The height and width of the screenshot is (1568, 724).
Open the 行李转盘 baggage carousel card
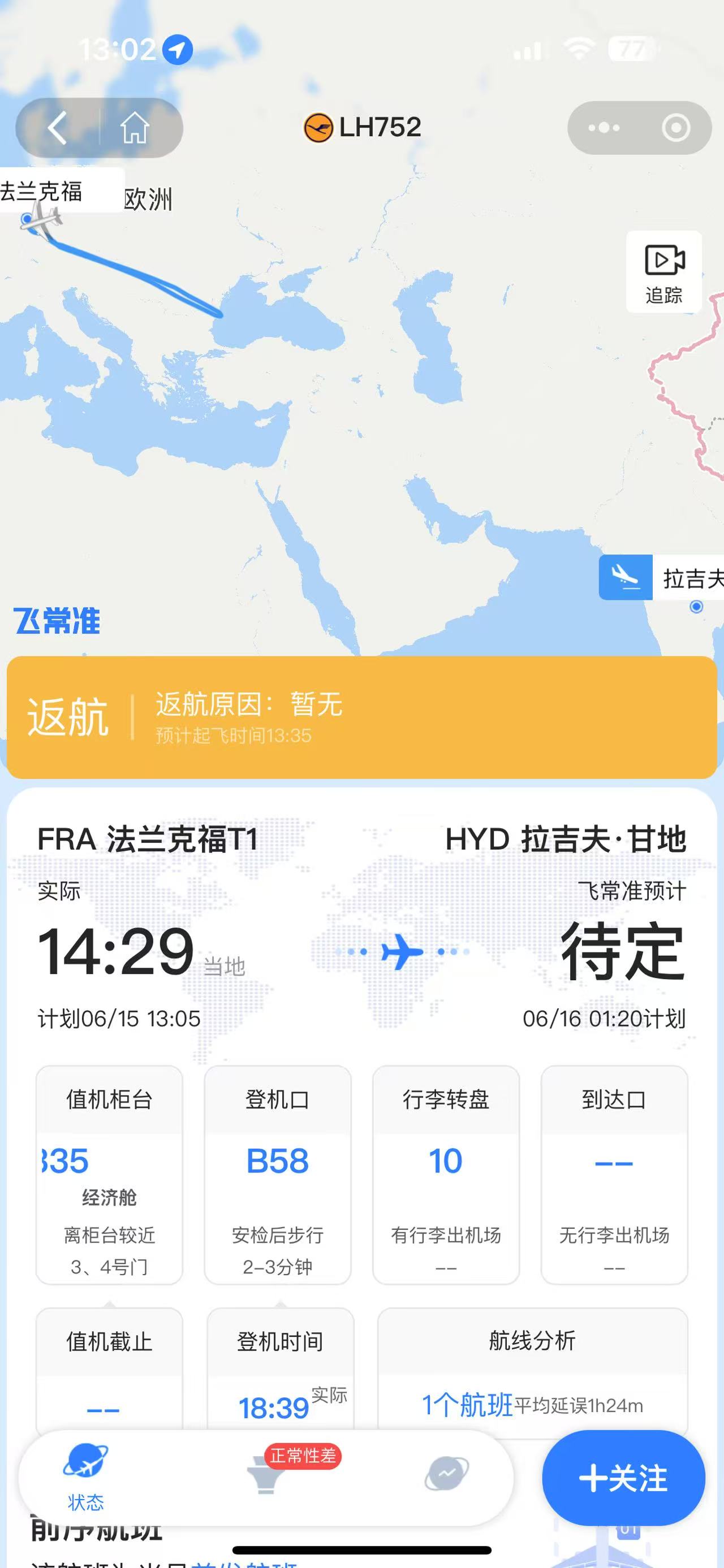tap(446, 1174)
